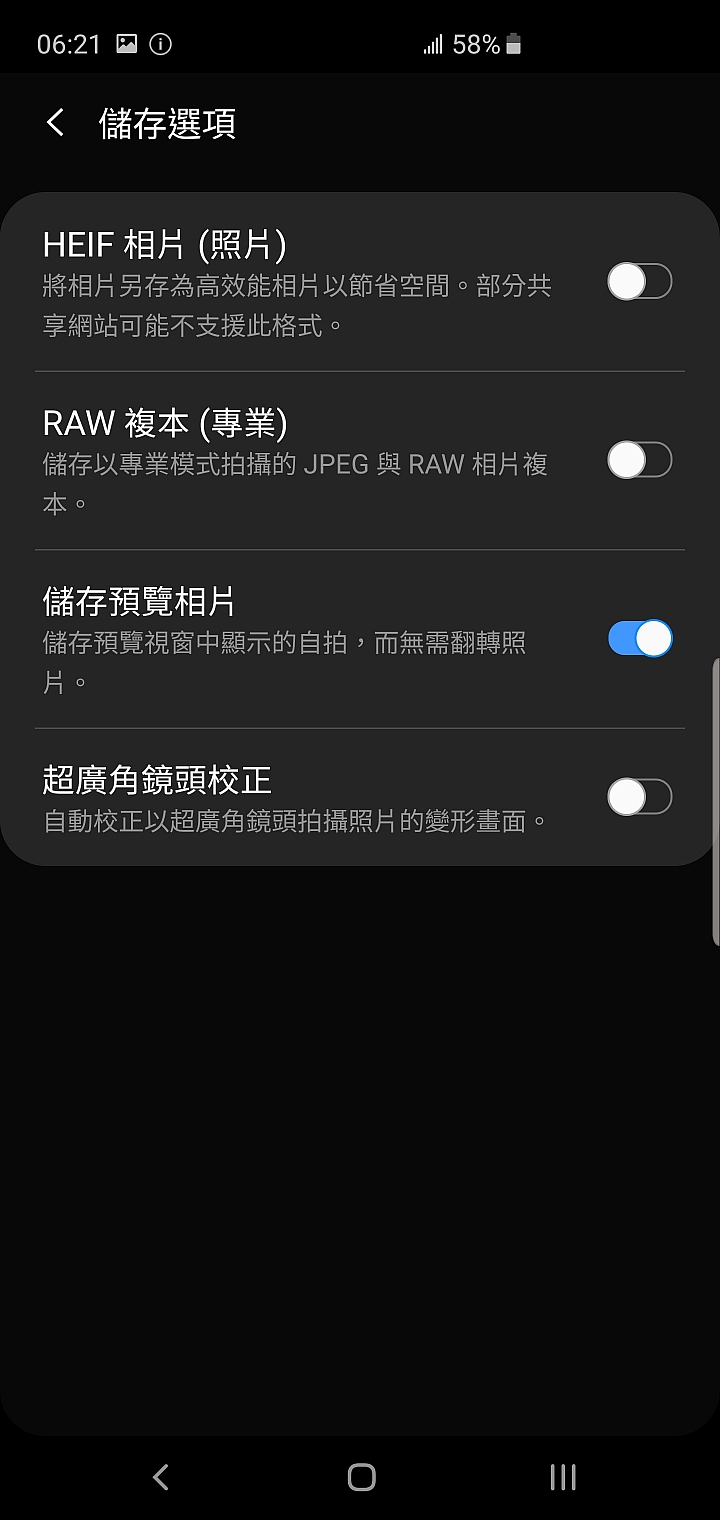
Task: Go back from 儲存選項 with the header arrow
Action: click(x=55, y=123)
